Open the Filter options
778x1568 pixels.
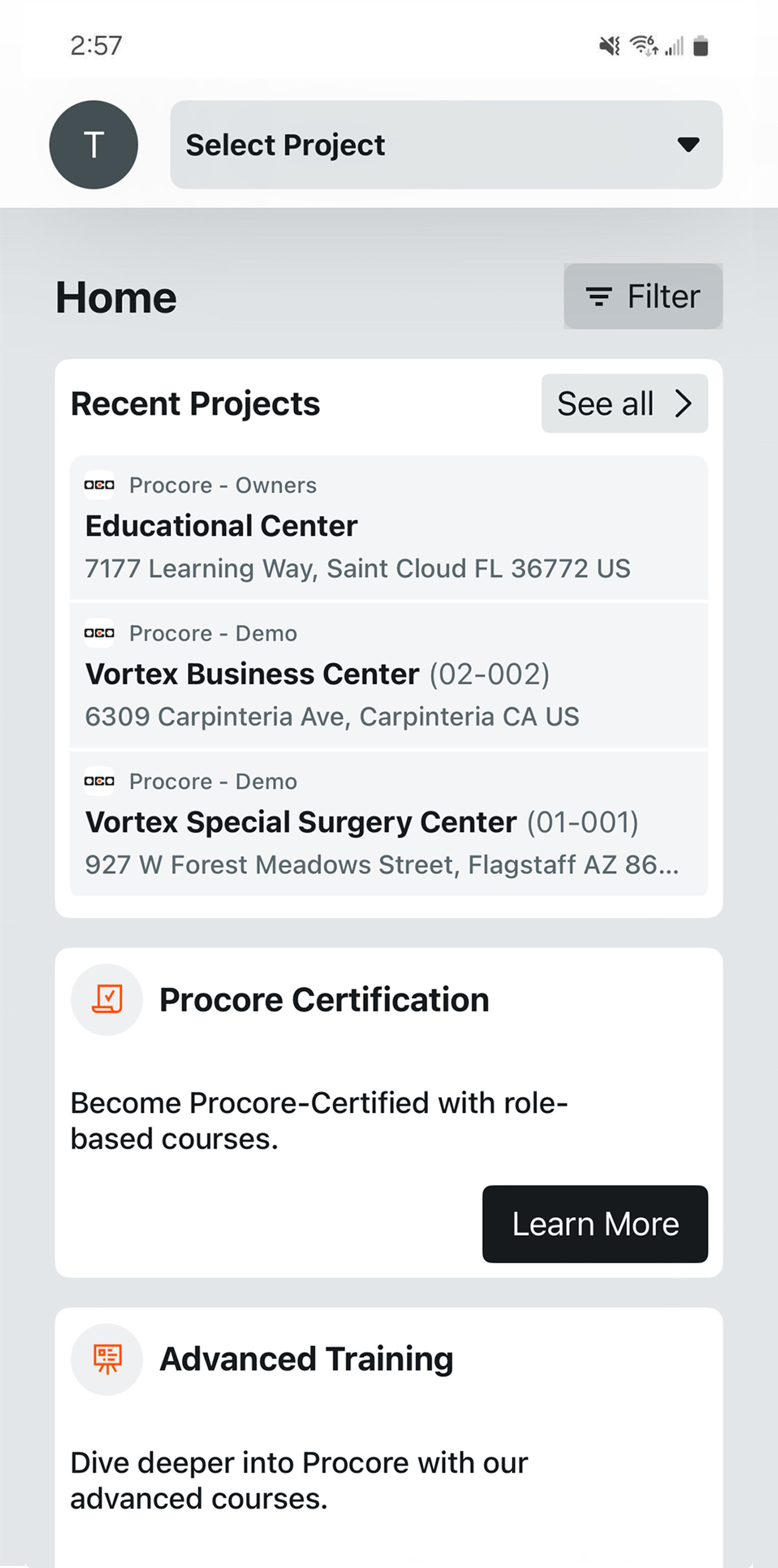coord(643,296)
